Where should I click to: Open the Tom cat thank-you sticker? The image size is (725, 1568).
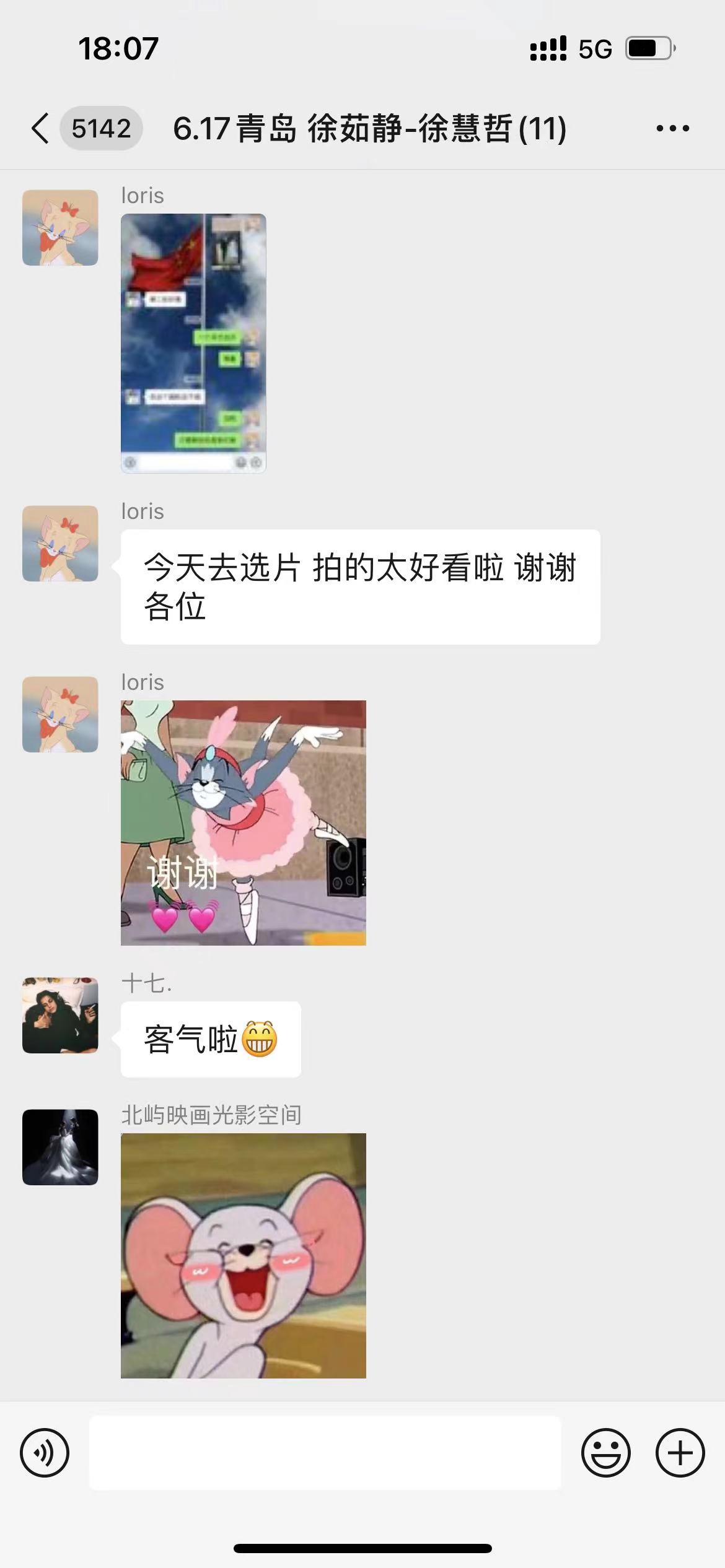pos(243,822)
